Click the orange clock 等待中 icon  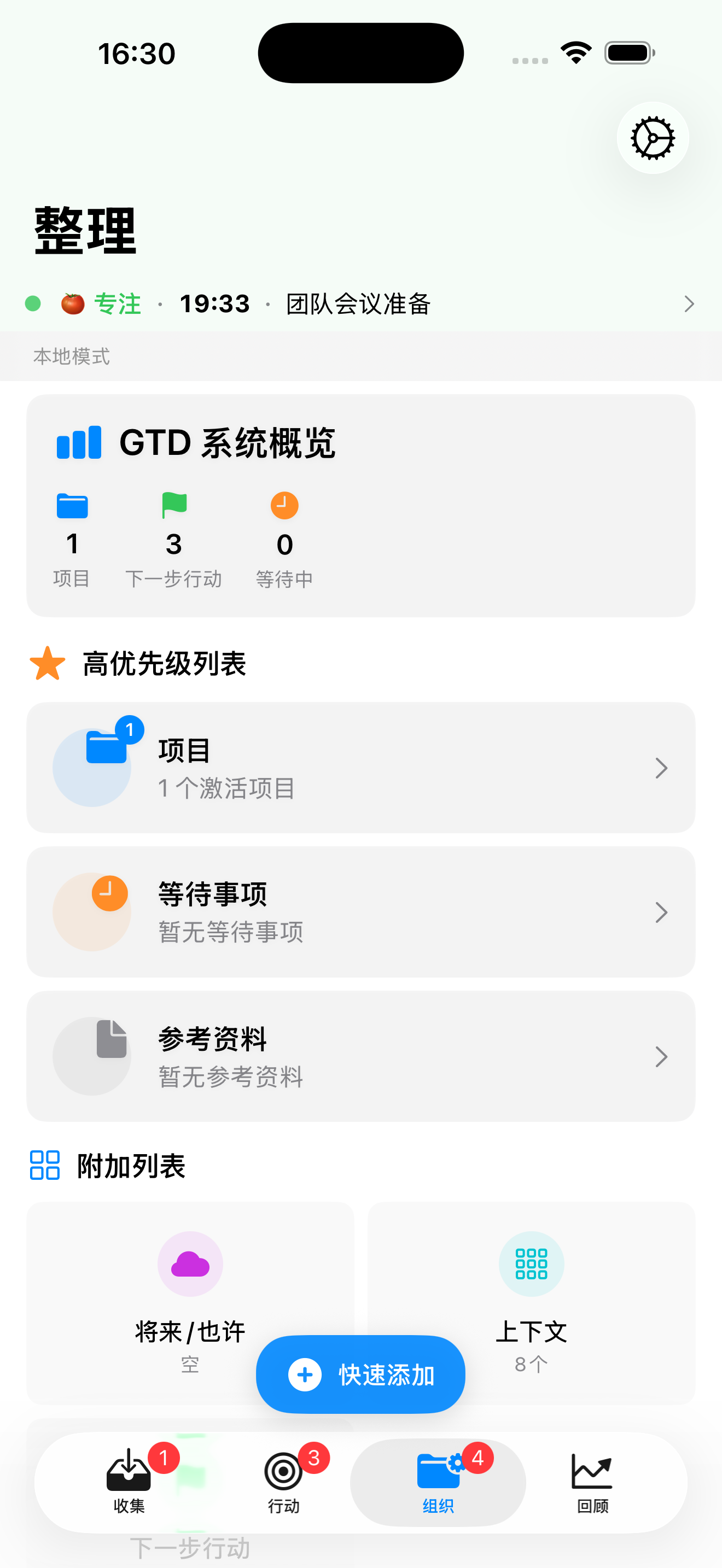point(284,506)
